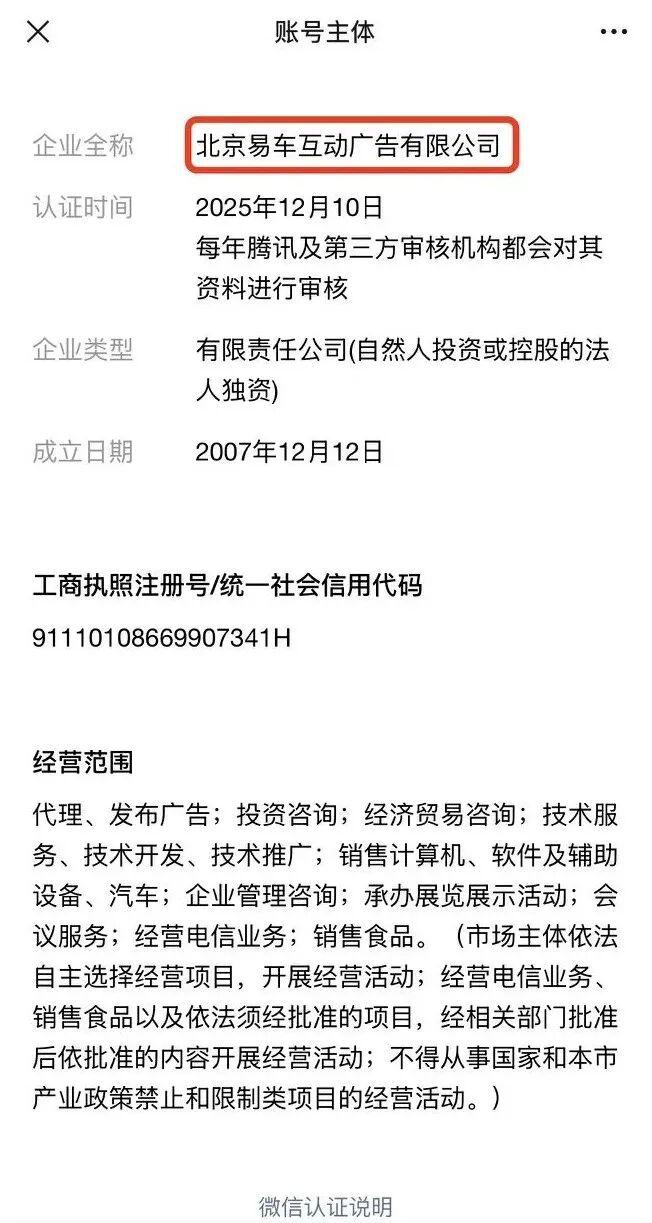The image size is (652, 1223).
Task: Open the 微信认证说明 link
Action: point(326,1206)
